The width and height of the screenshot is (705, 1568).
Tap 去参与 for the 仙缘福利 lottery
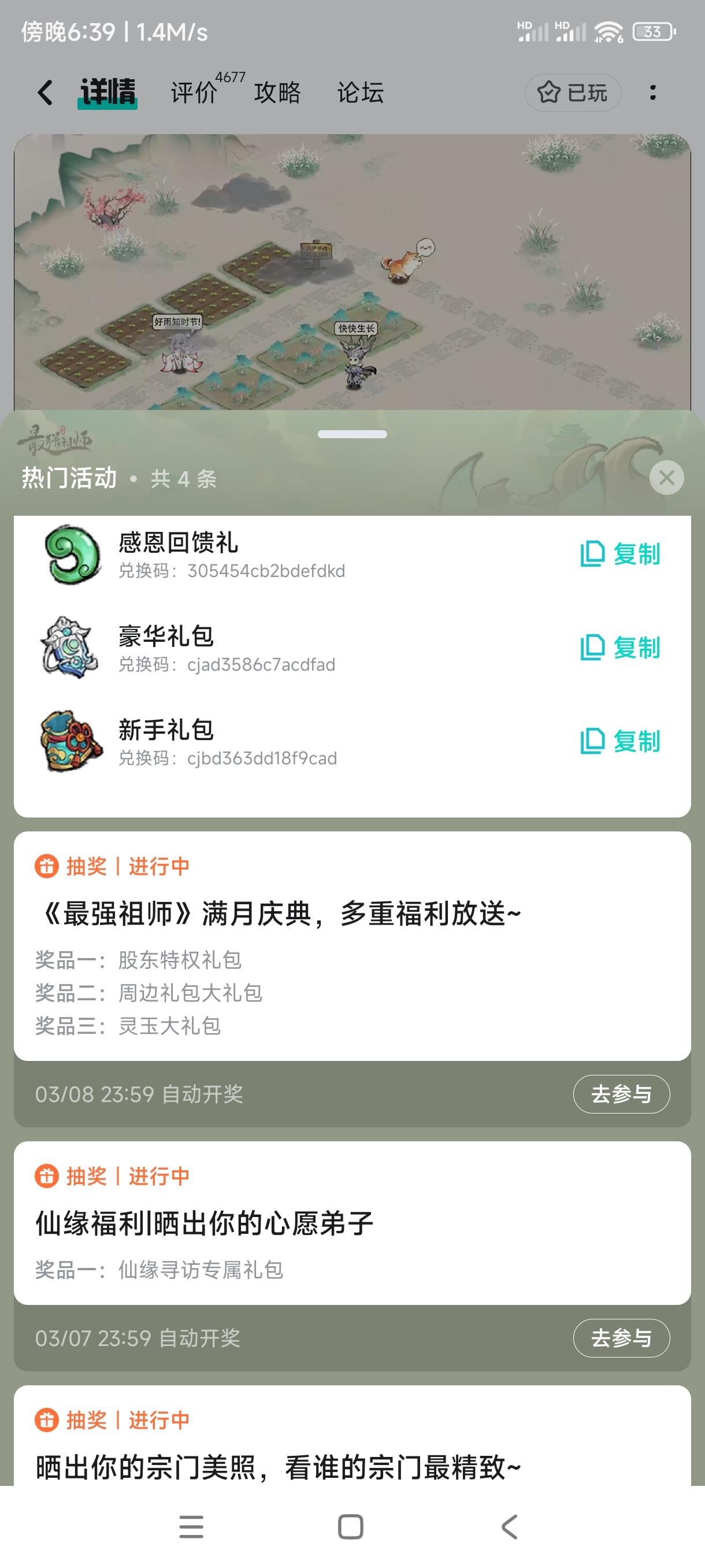coord(621,1337)
